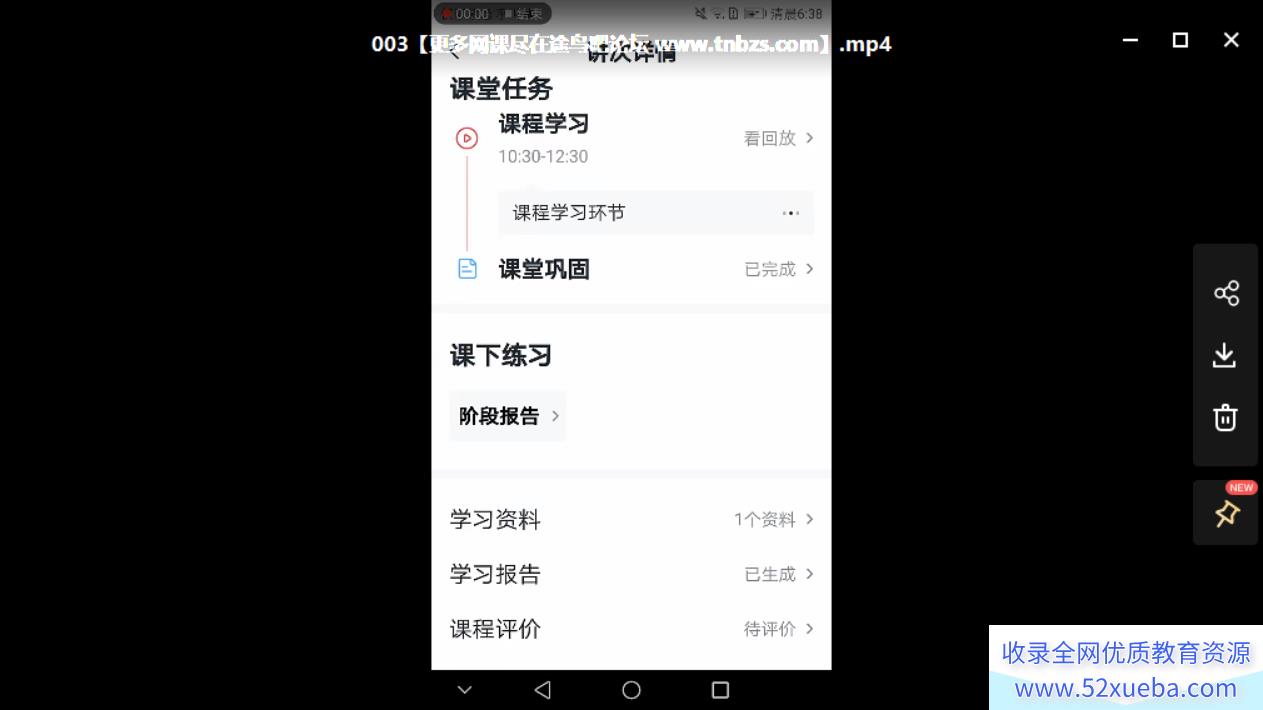This screenshot has width=1263, height=710.
Task: Share this video
Action: click(x=1226, y=293)
